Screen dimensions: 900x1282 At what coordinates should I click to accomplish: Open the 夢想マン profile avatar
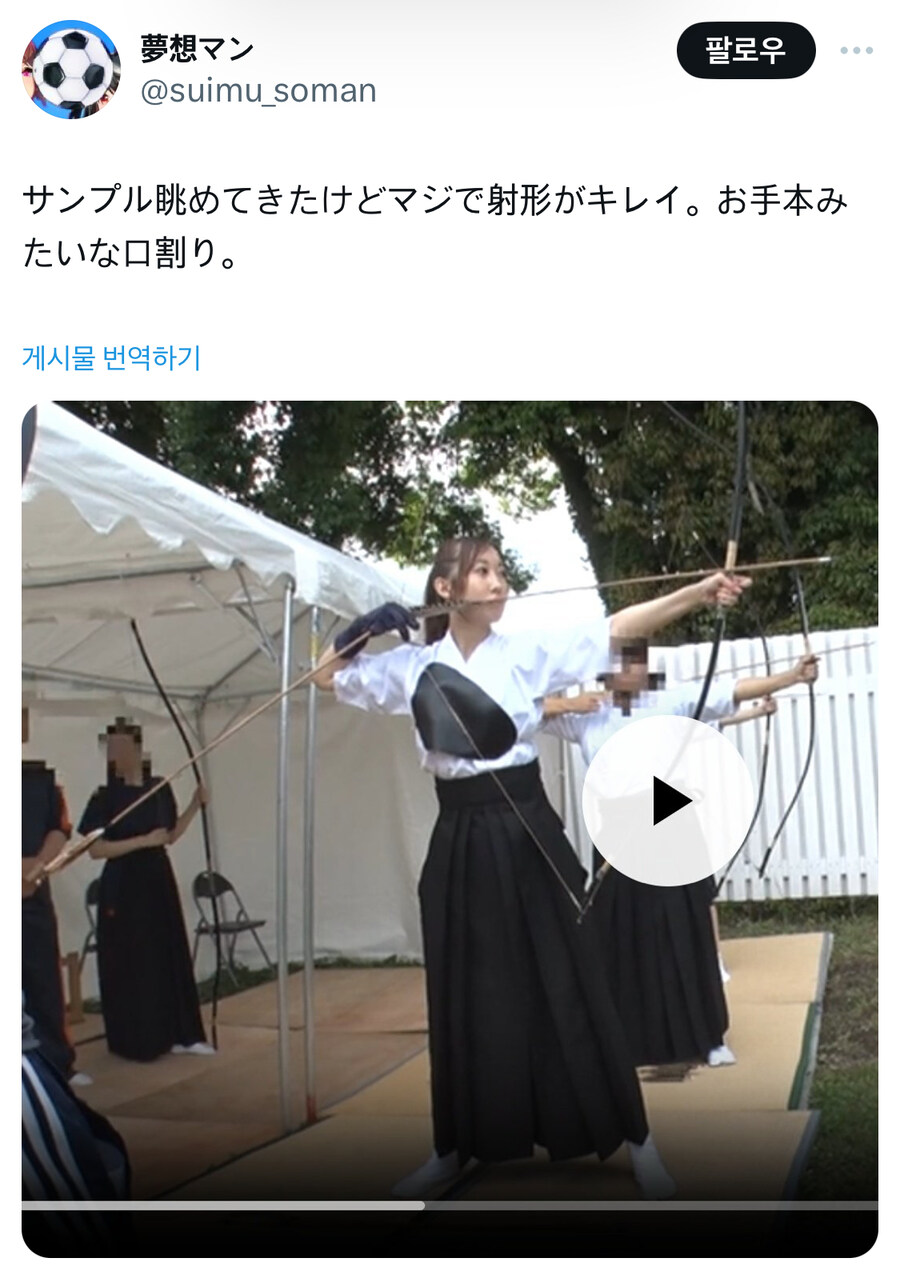(x=70, y=70)
